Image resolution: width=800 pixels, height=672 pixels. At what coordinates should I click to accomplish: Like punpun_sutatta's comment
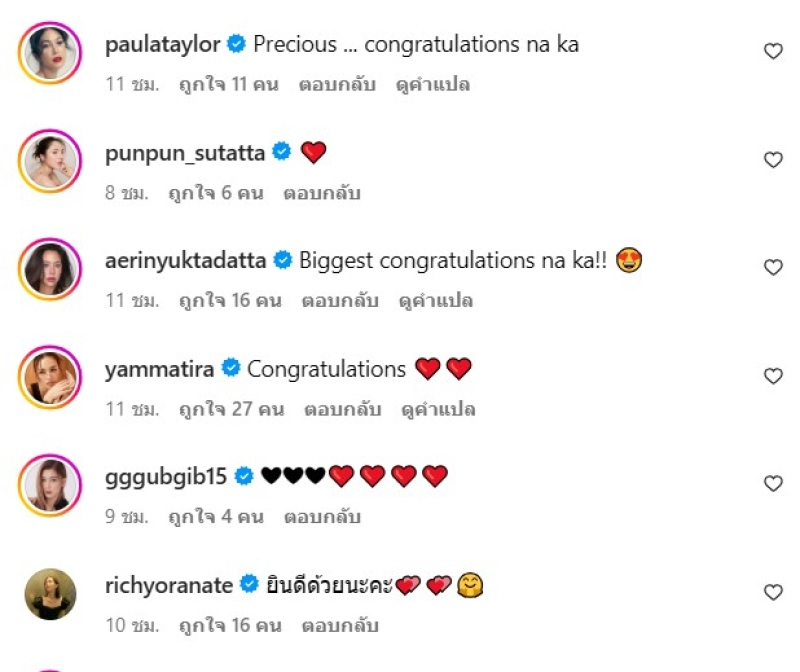point(773,159)
